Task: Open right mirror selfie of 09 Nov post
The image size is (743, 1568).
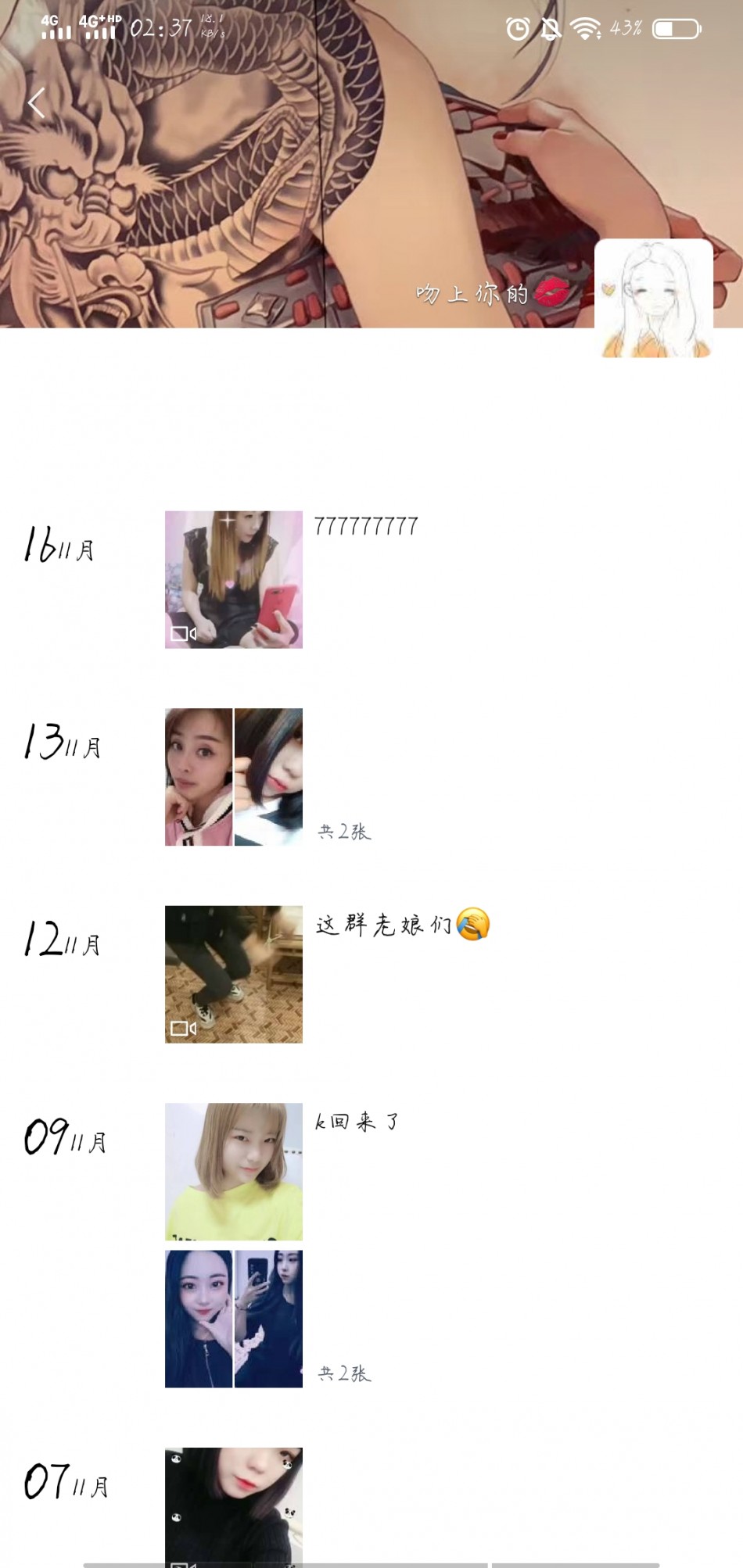Action: pyautogui.click(x=268, y=1319)
